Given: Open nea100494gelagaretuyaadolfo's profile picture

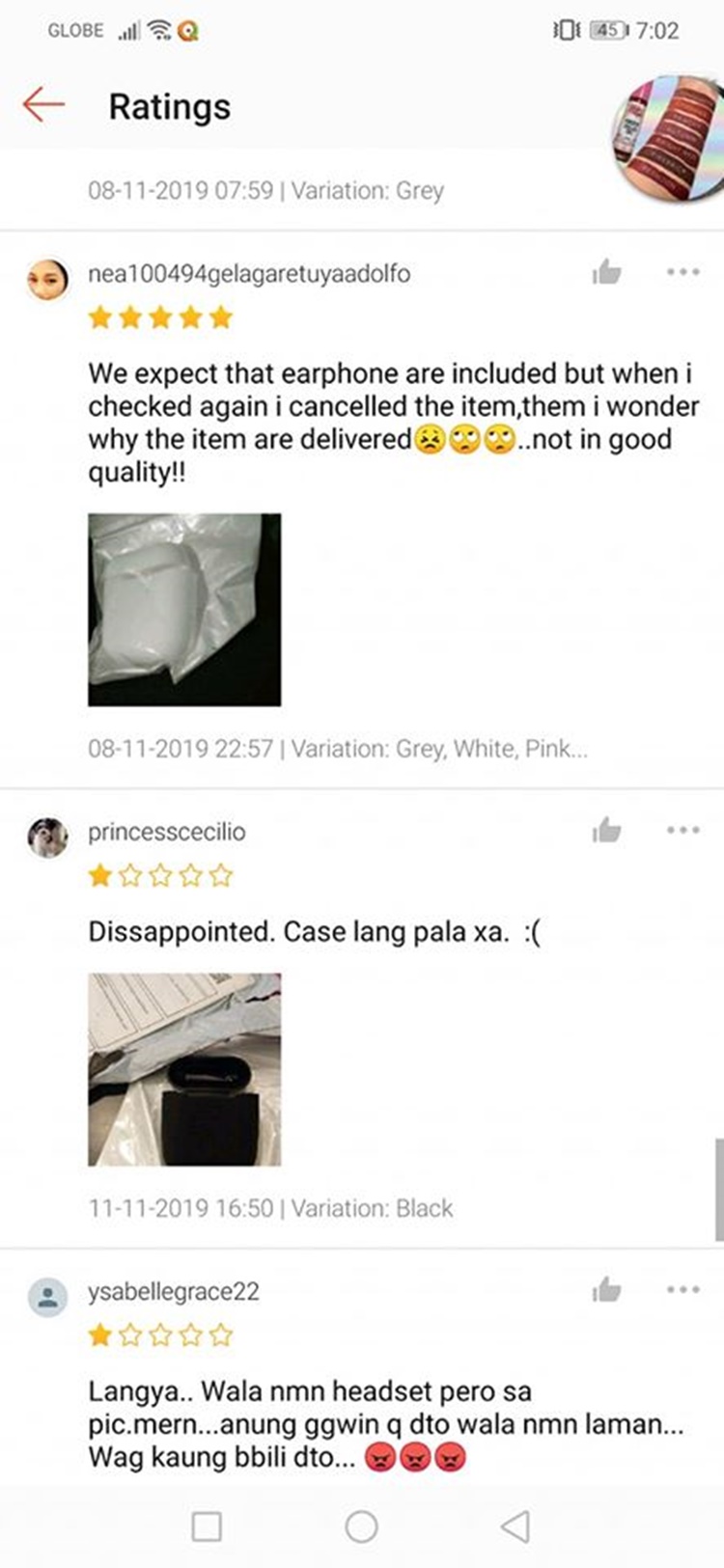Looking at the screenshot, I should [x=47, y=280].
